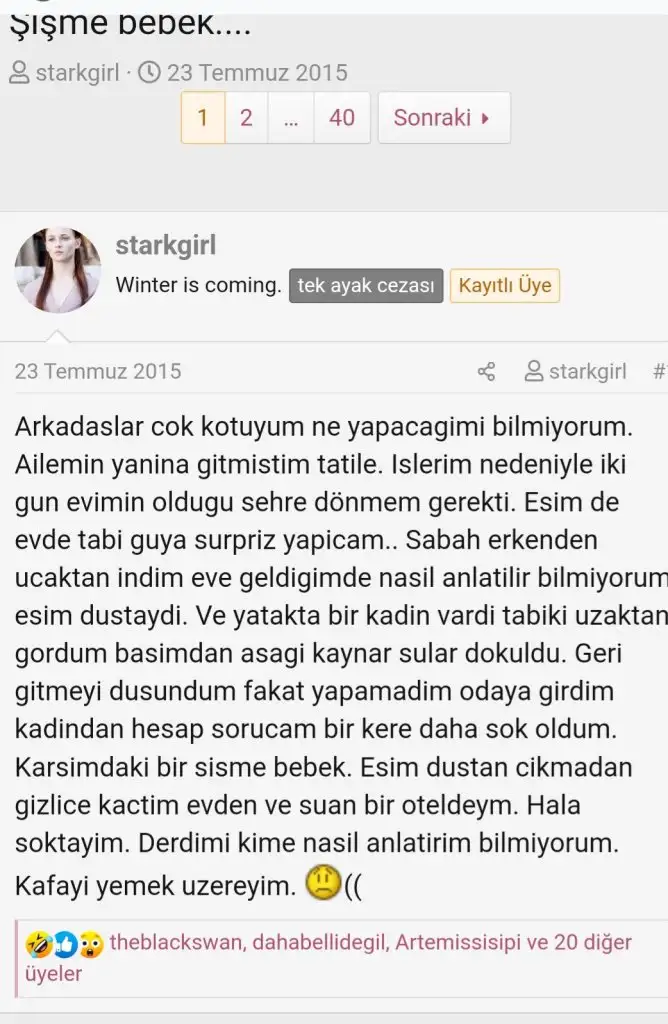View starkgirl's profile picture
Screen dimensions: 668x1024
click(58, 270)
